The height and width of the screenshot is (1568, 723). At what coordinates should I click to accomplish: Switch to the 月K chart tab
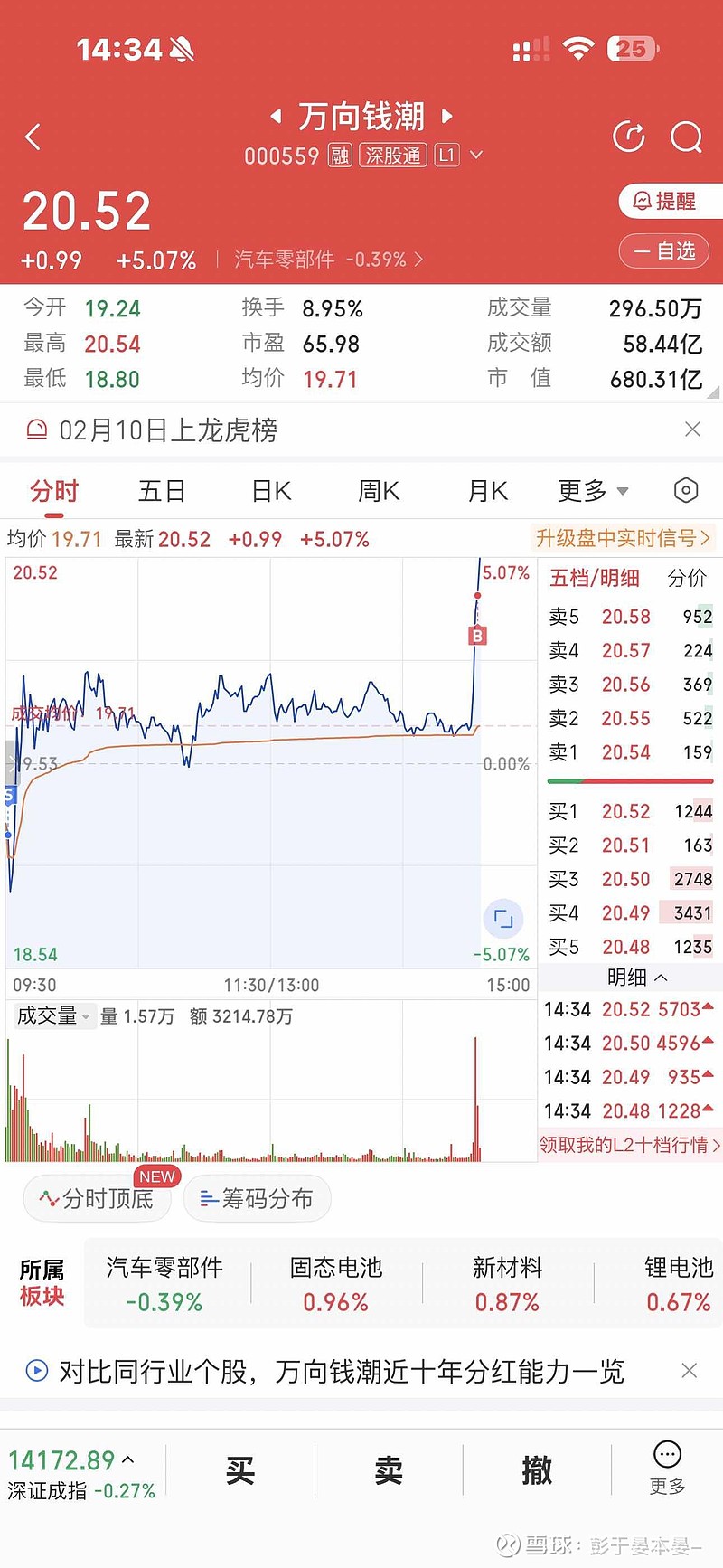tap(488, 491)
